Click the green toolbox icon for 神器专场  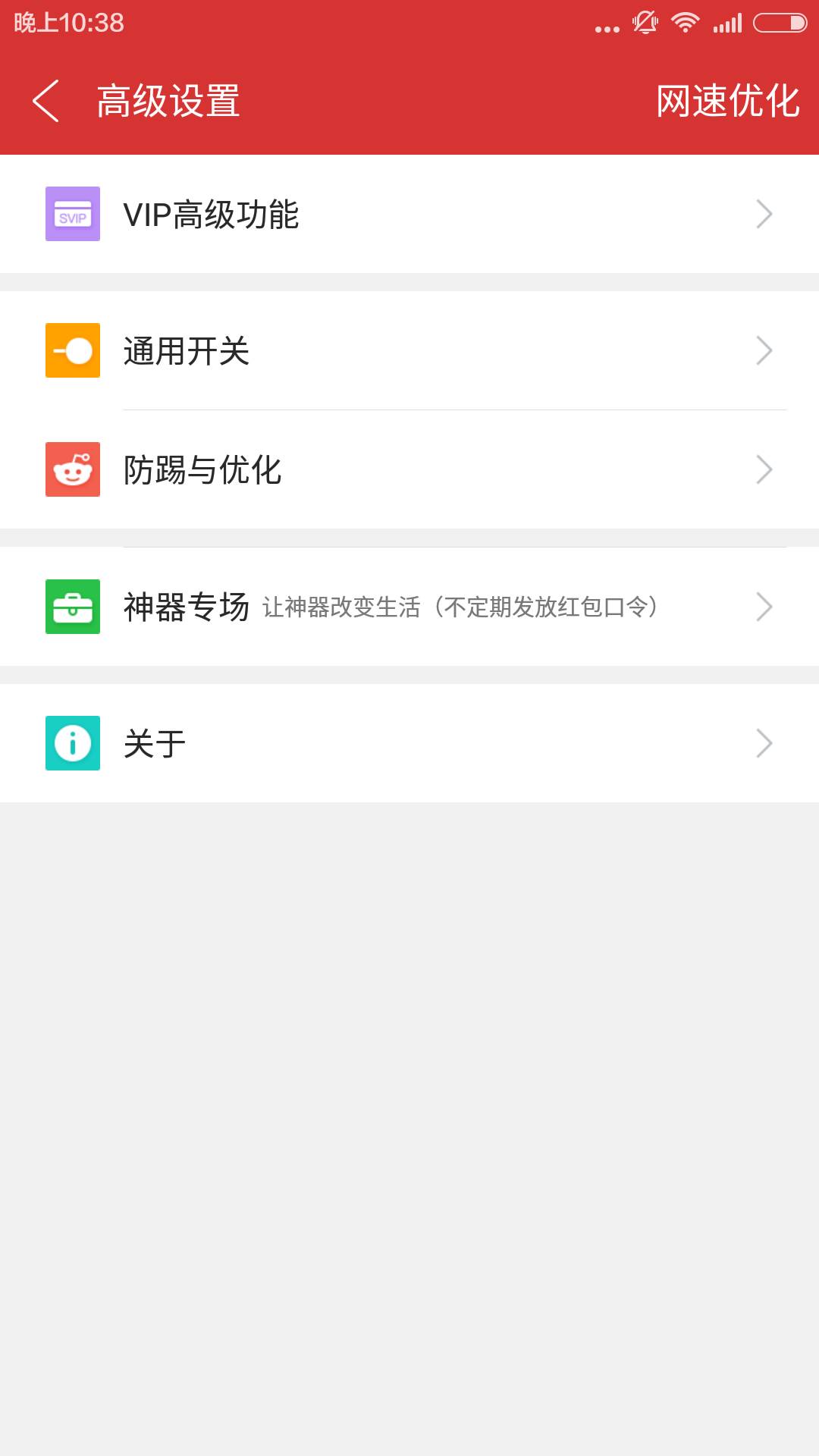73,607
